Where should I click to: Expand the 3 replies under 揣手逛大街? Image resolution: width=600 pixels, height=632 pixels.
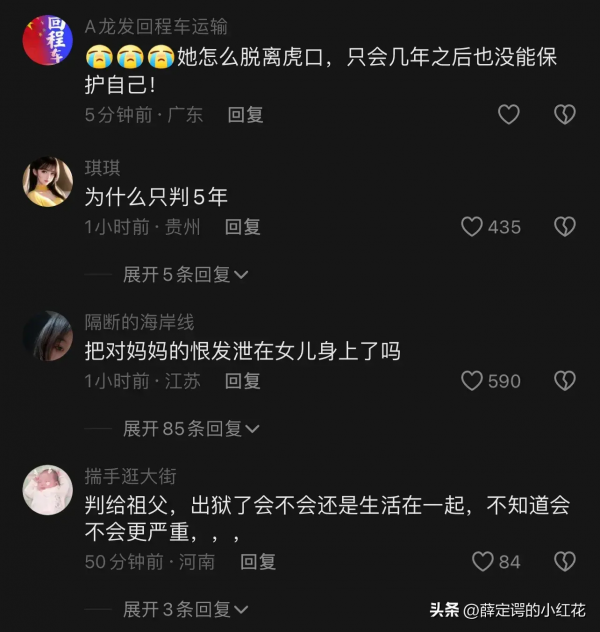[x=185, y=609]
